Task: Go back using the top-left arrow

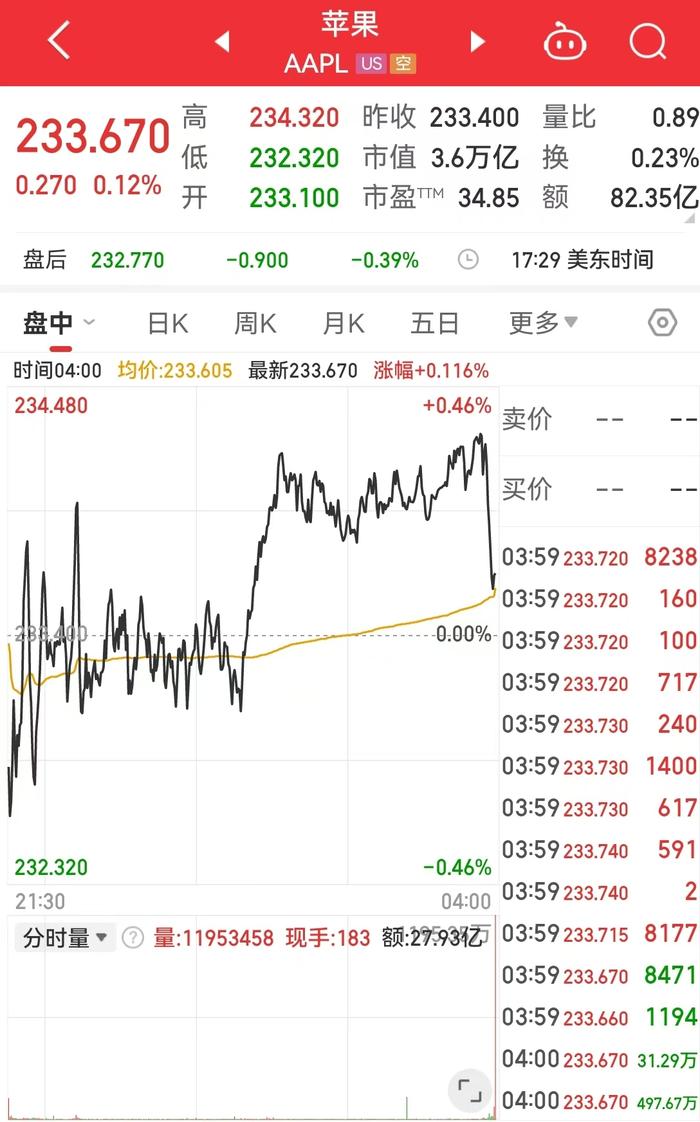Action: [x=59, y=40]
